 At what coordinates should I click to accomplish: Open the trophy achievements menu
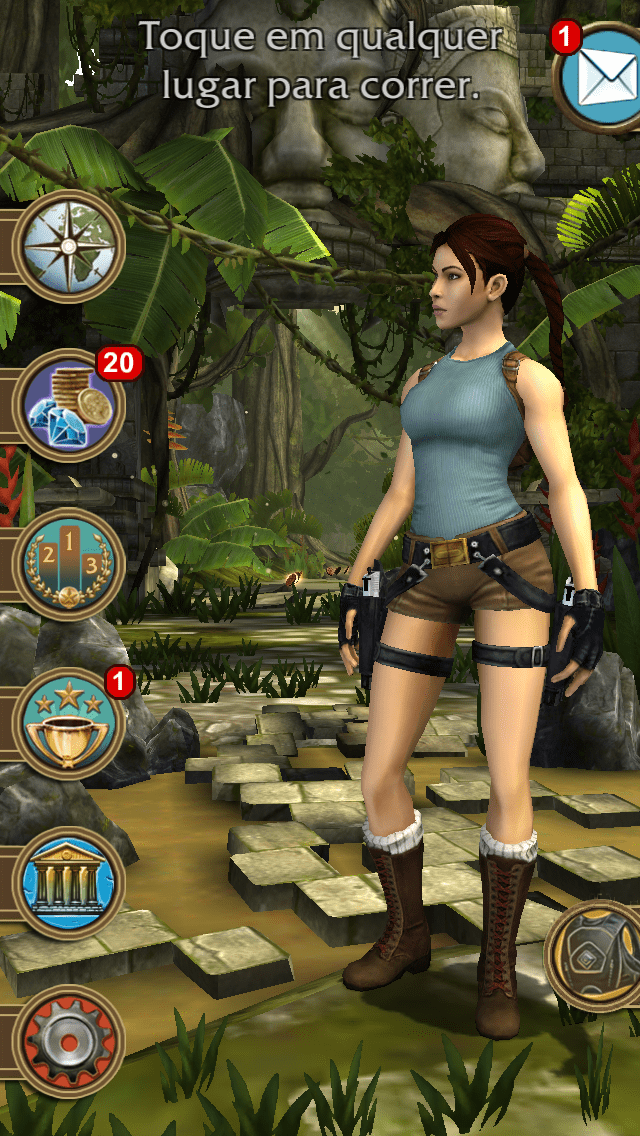coord(68,723)
